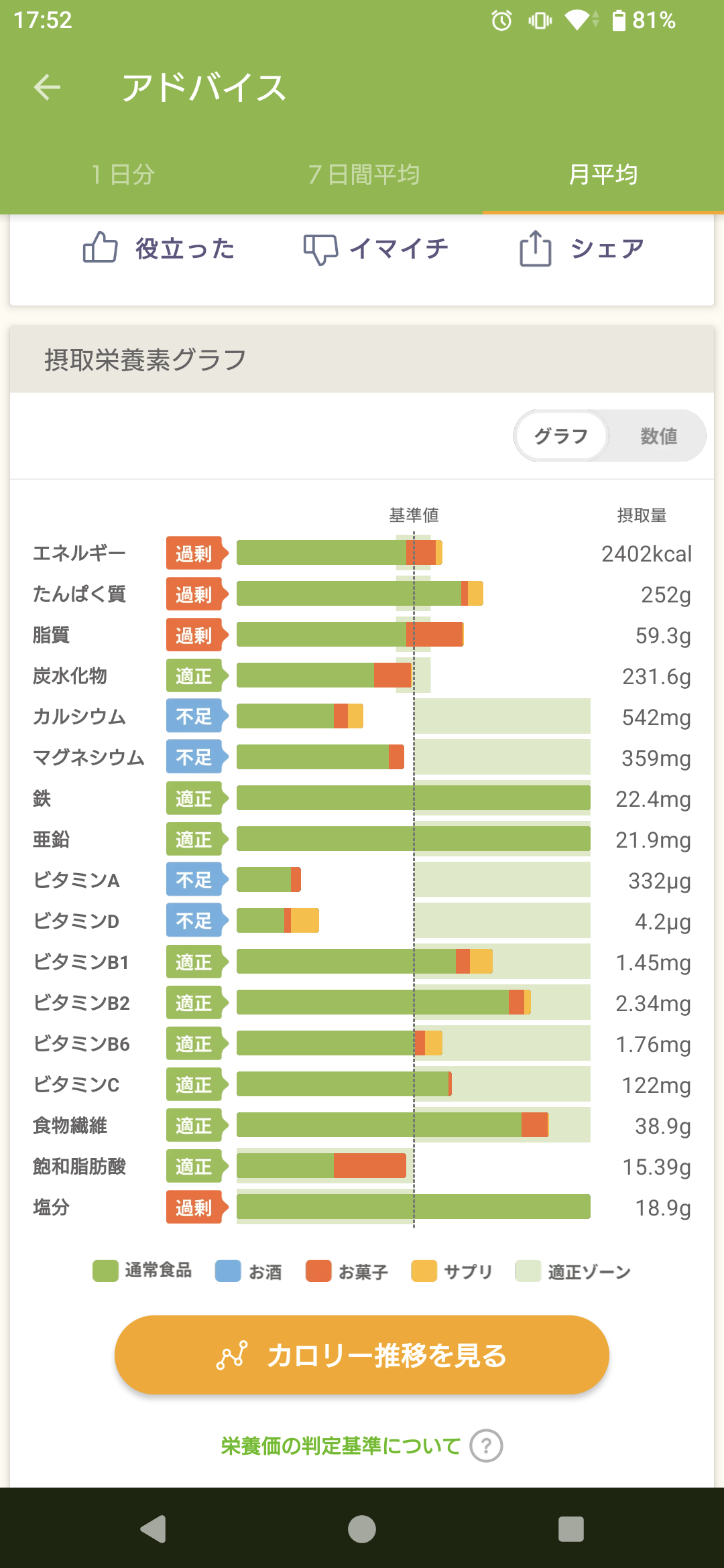Open カロリー推移を見る
The image size is (724, 1568).
(x=362, y=1355)
